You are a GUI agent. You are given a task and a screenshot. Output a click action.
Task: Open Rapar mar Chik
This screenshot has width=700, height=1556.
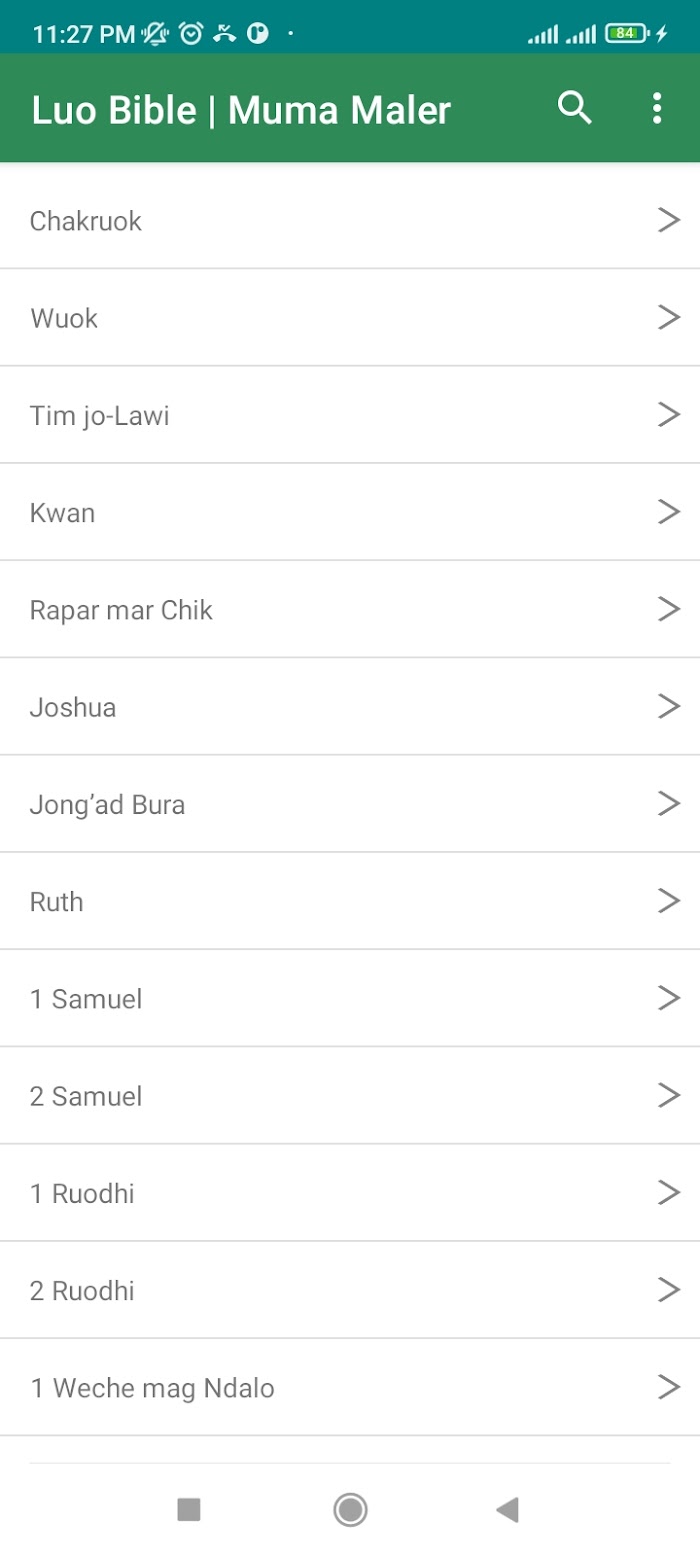pos(350,609)
